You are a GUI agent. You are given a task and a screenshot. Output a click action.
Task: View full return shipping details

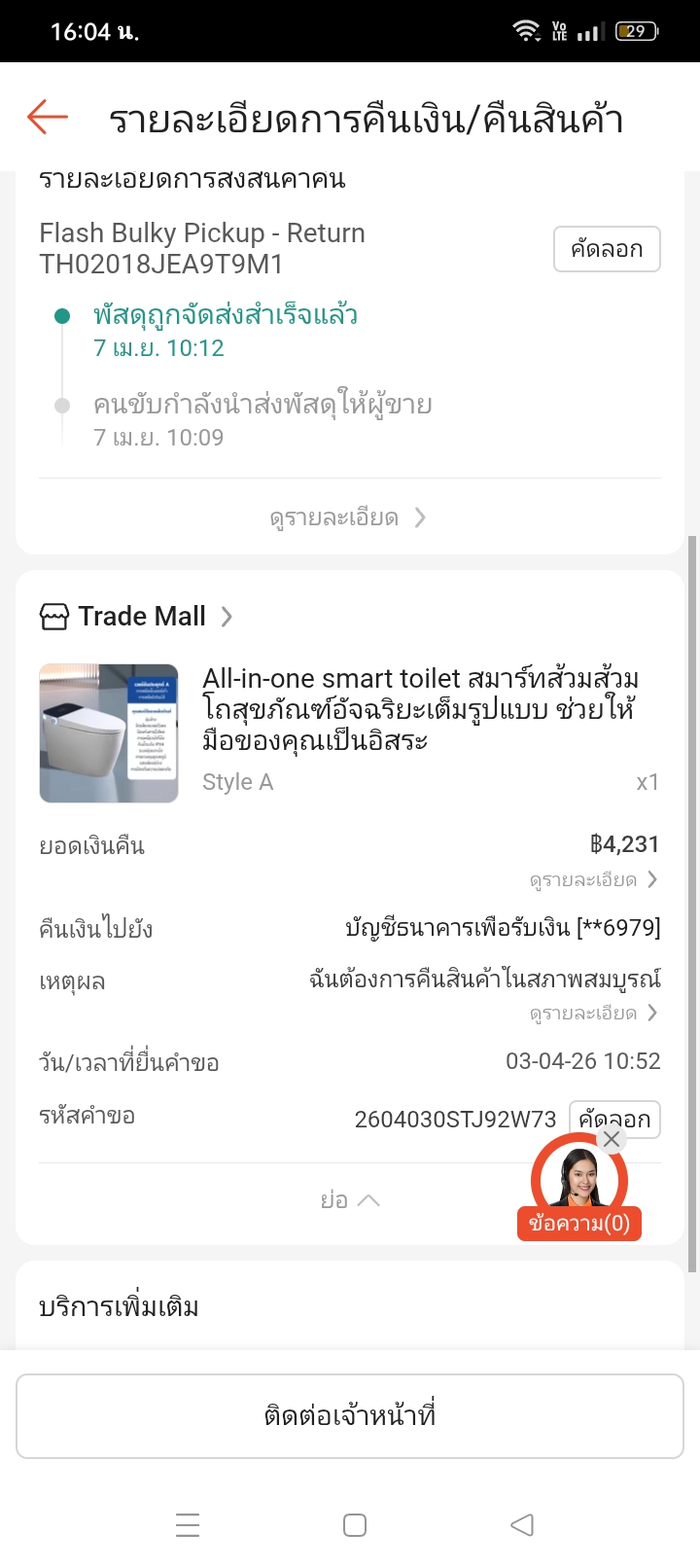click(x=348, y=517)
